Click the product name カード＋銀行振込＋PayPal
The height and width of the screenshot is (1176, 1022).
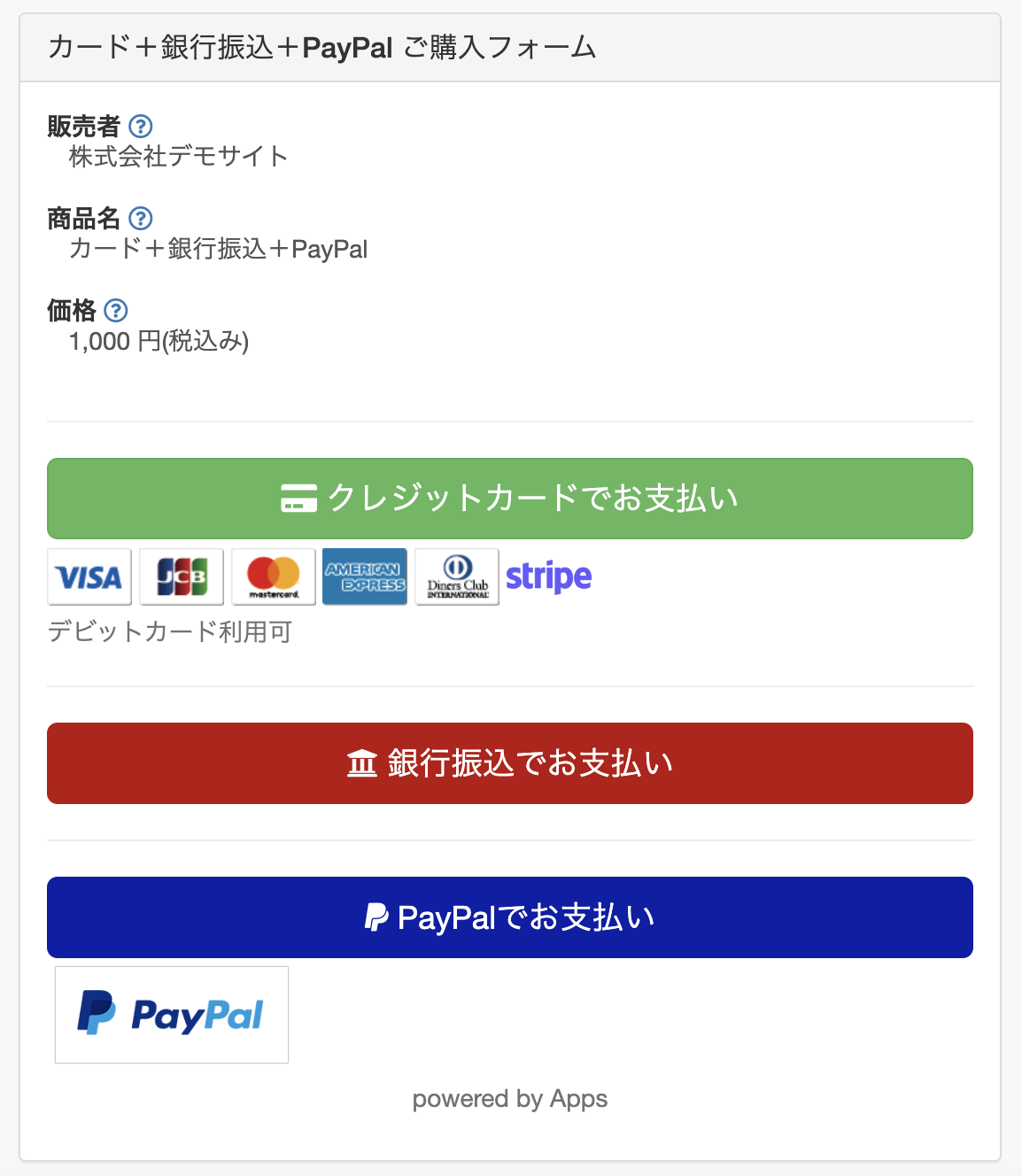tap(218, 249)
